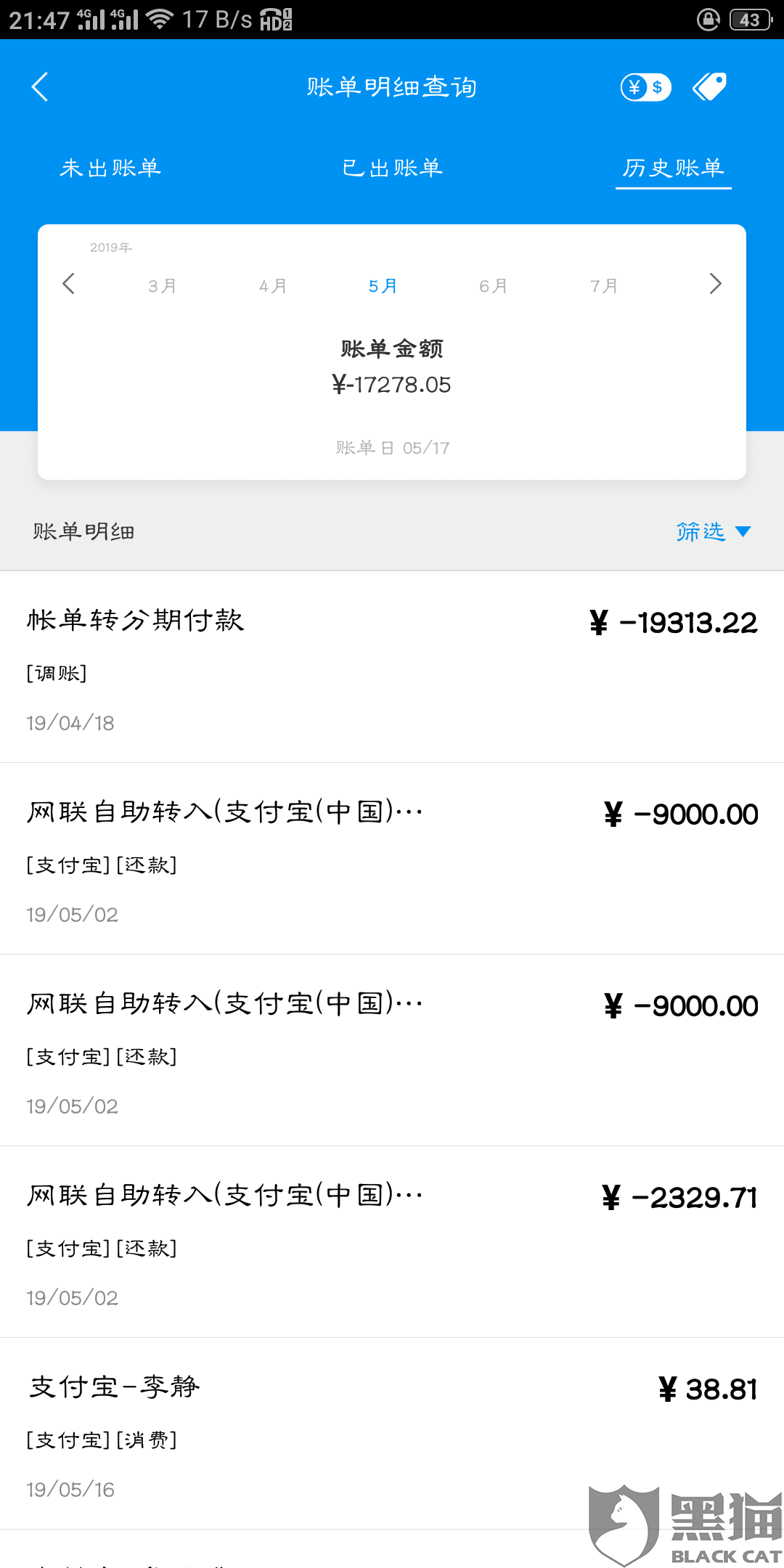The image size is (784, 1568).
Task: Show earlier months with left arrow
Action: [69, 284]
